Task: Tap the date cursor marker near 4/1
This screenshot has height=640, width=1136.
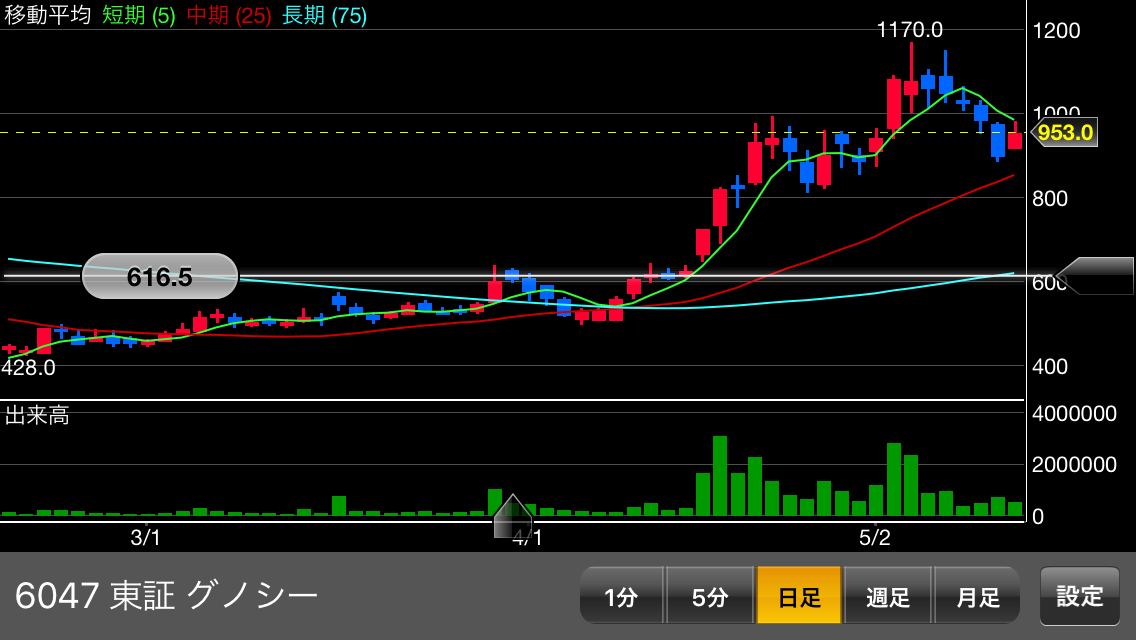Action: [x=513, y=517]
